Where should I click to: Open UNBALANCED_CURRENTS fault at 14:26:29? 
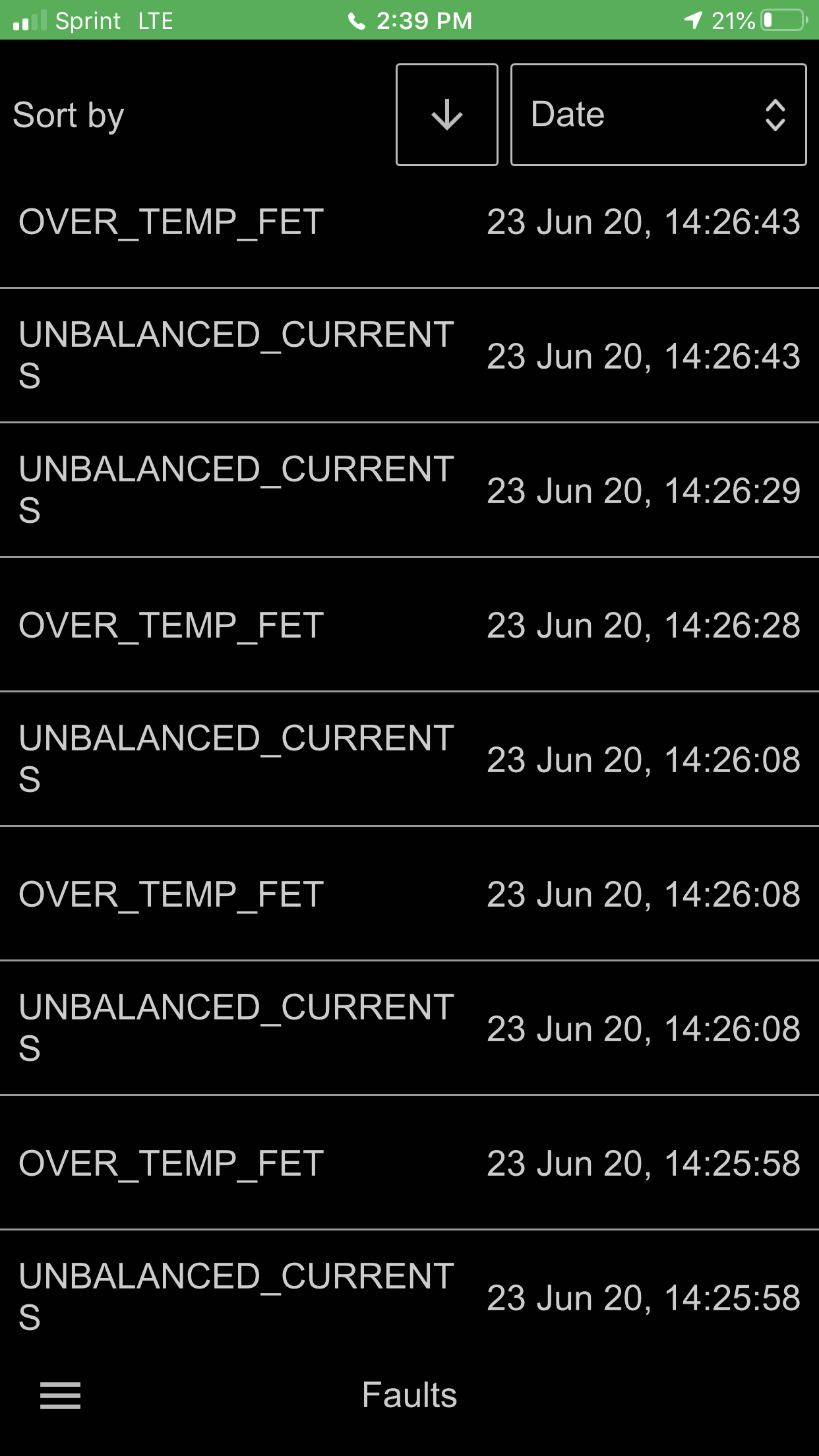pyautogui.click(x=409, y=490)
